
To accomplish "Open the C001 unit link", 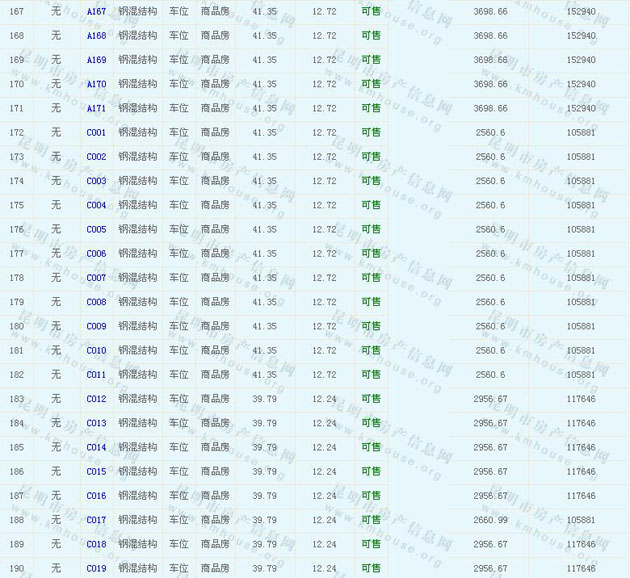I will click(96, 133).
